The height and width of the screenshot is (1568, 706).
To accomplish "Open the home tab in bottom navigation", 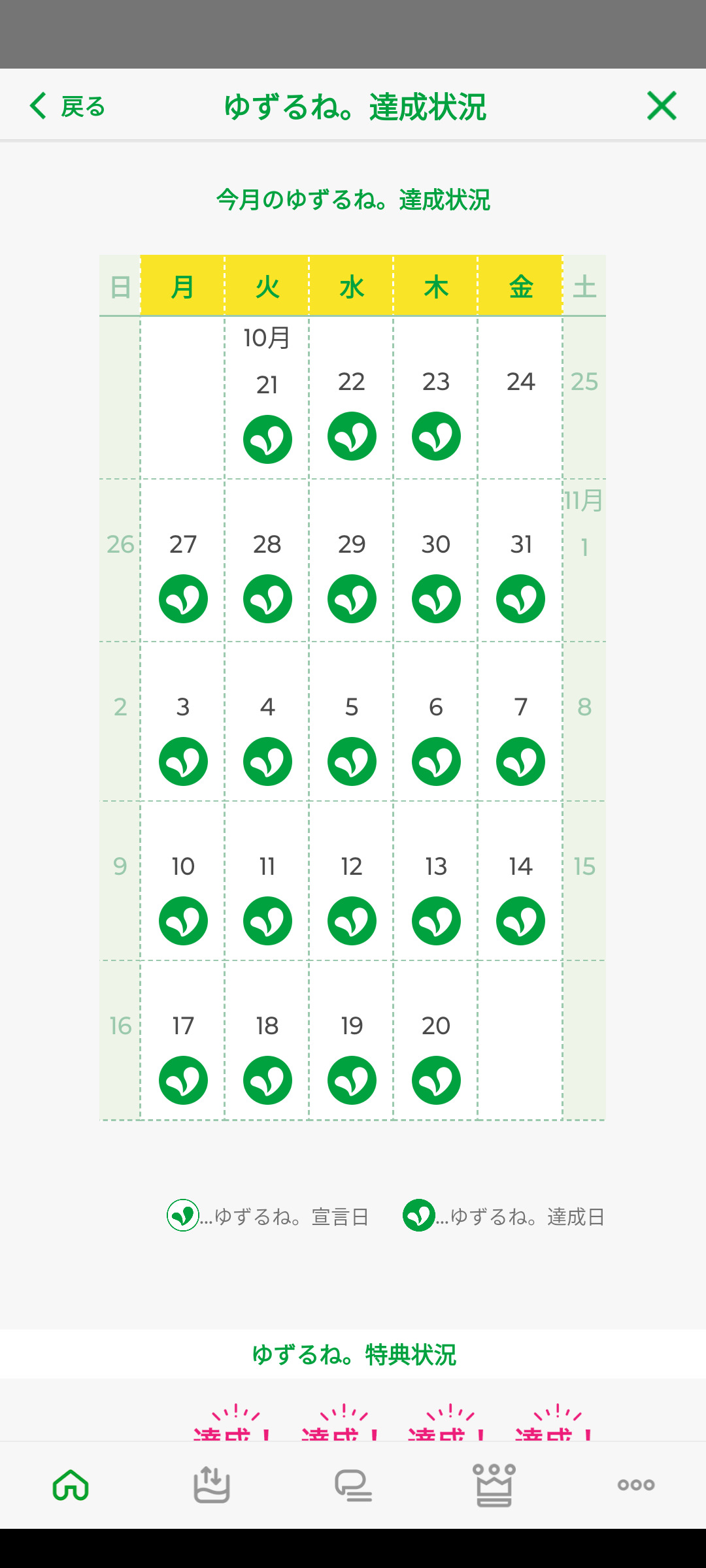I will click(71, 1485).
